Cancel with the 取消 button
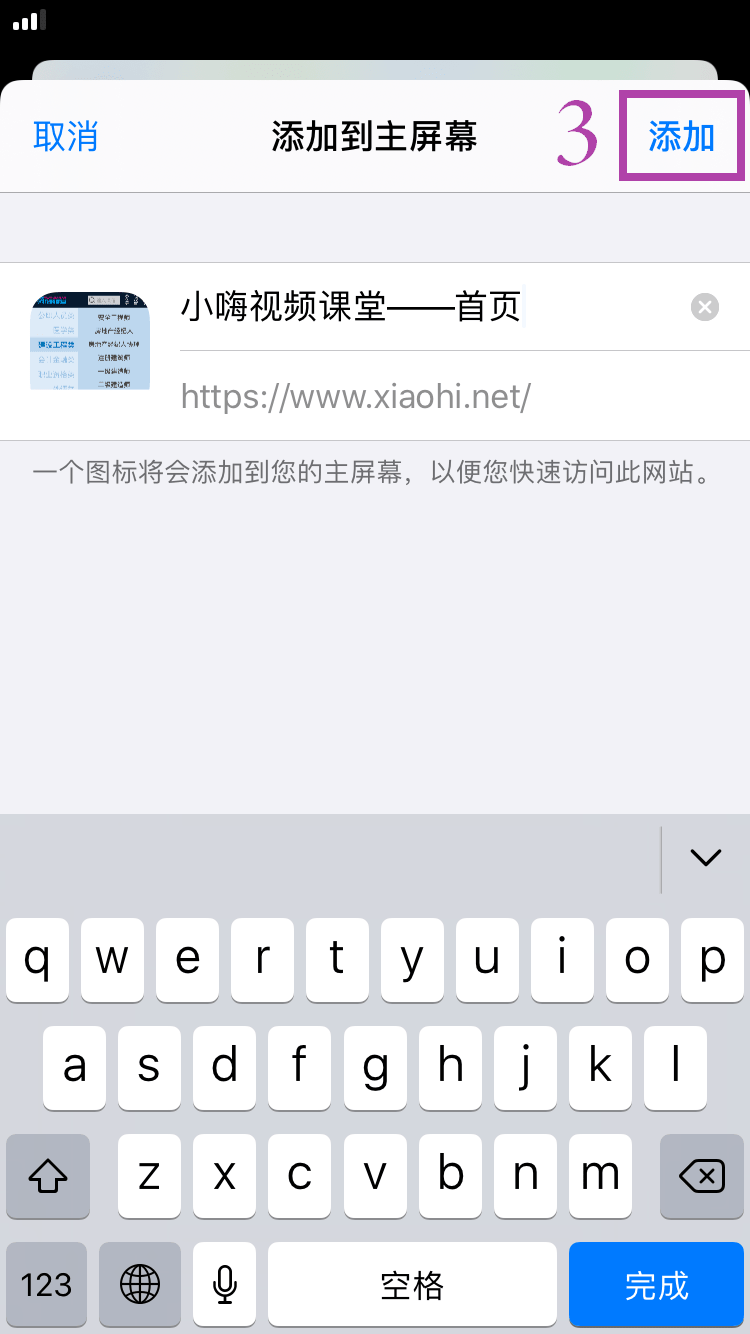The image size is (750, 1334). (x=66, y=137)
